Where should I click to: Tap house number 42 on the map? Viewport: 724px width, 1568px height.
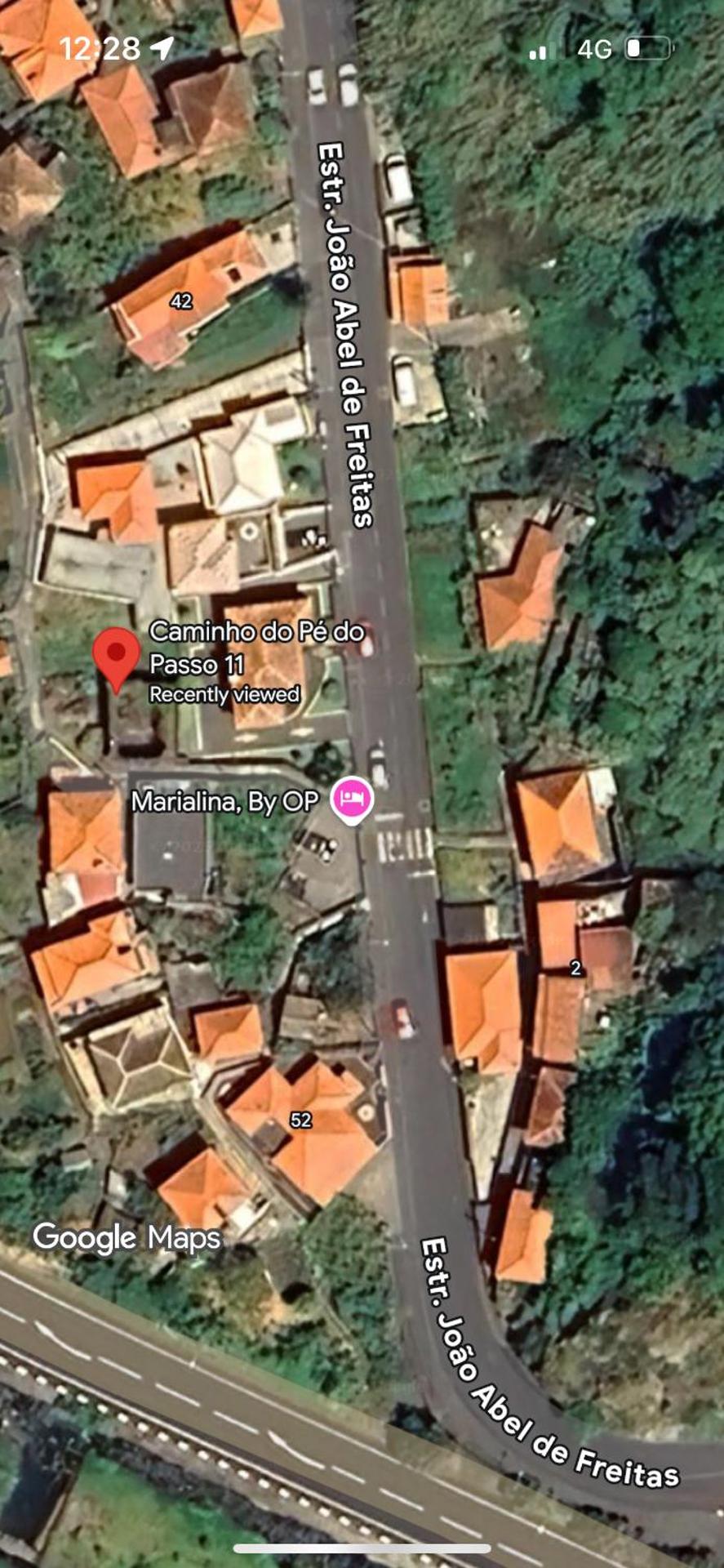pos(182,301)
